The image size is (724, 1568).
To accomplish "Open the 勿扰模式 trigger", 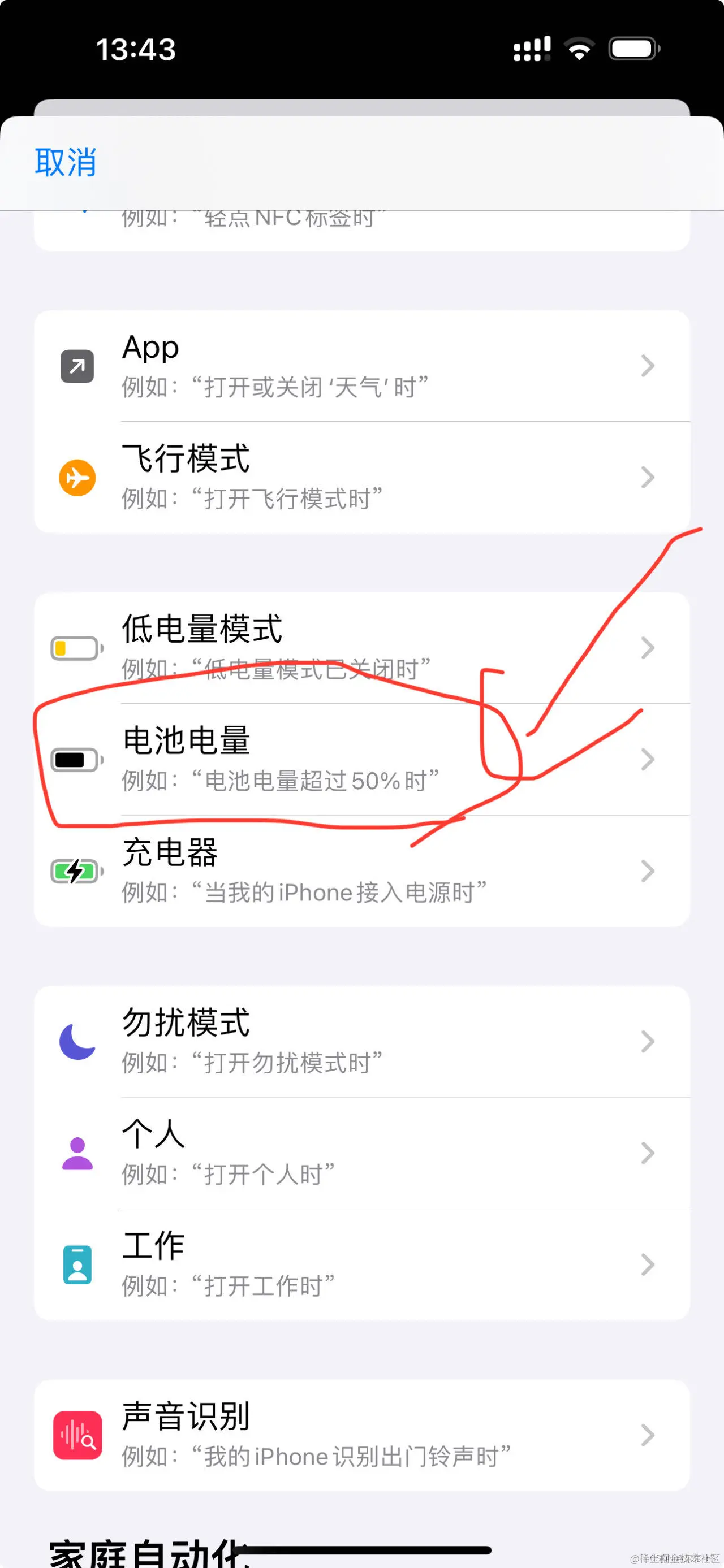I will coord(361,1042).
